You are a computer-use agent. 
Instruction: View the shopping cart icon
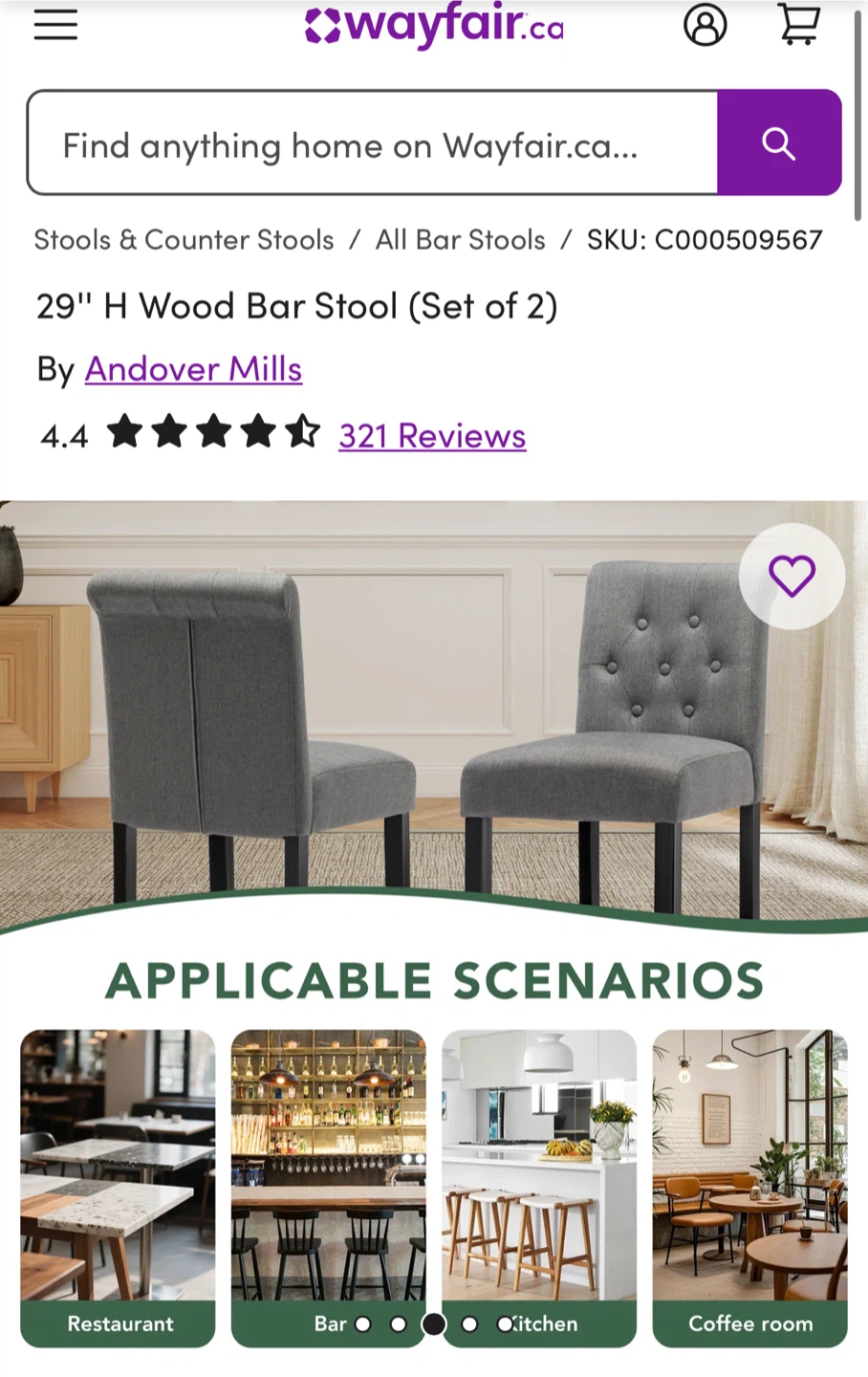coord(798,26)
